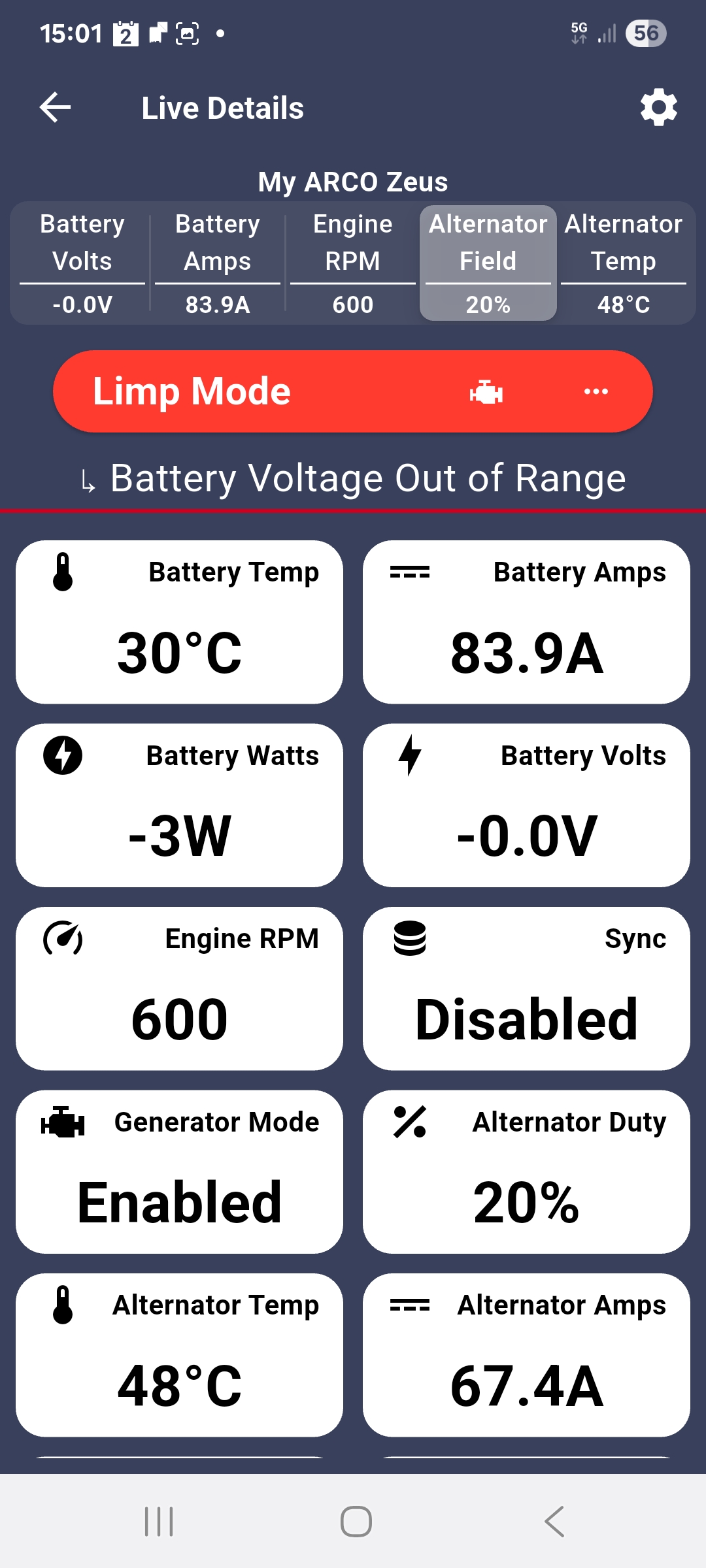
Task: Open the Battery Temp card
Action: point(179,622)
